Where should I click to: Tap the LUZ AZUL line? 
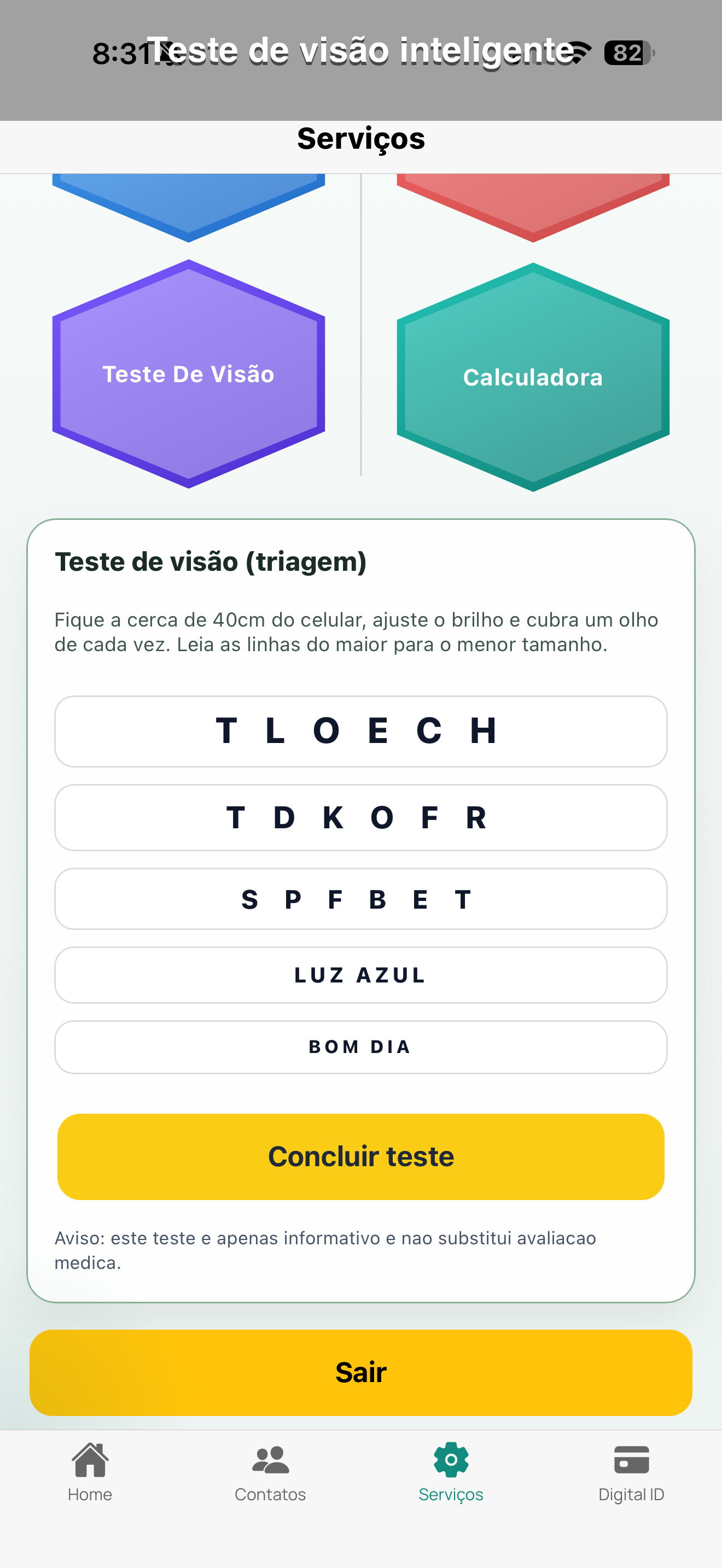click(x=361, y=975)
